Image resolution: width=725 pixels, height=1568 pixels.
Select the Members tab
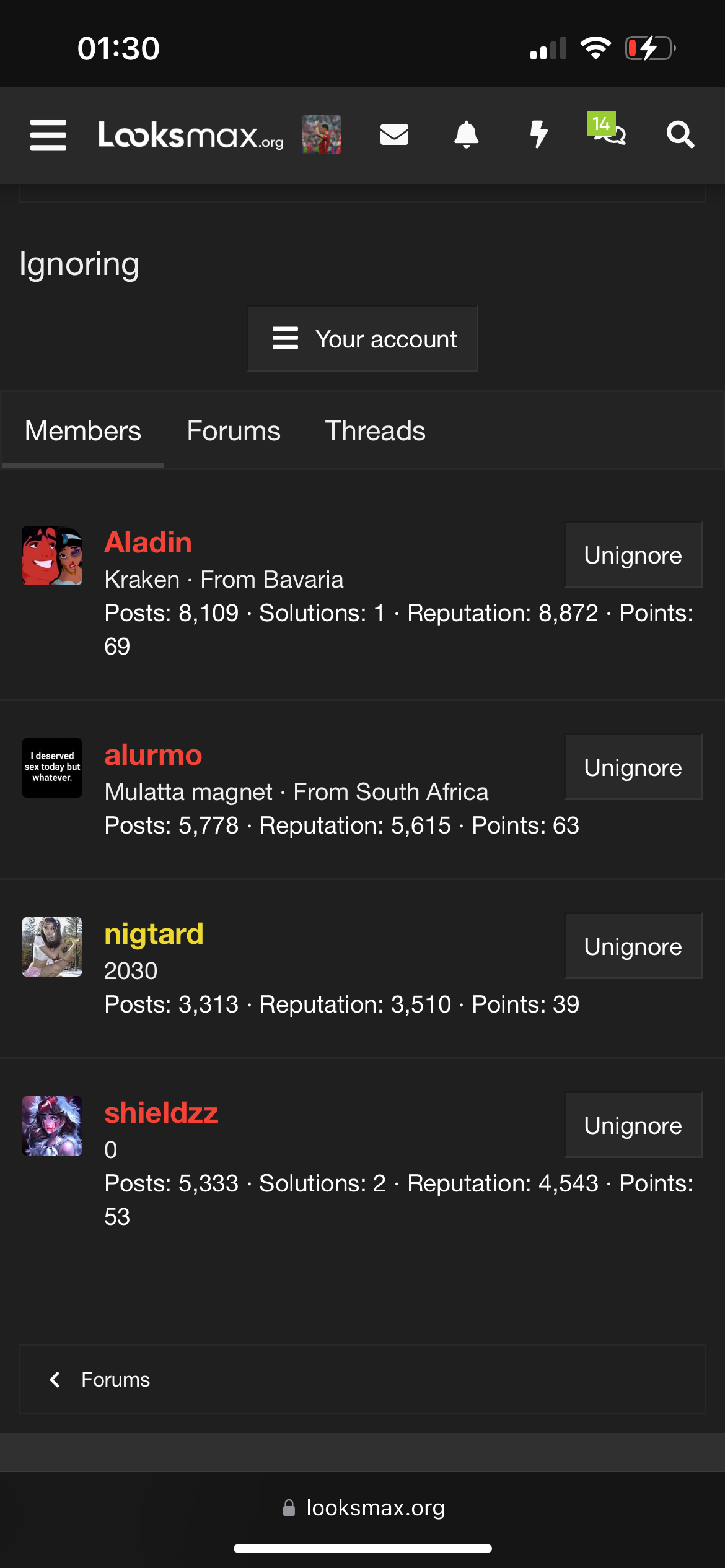83,431
